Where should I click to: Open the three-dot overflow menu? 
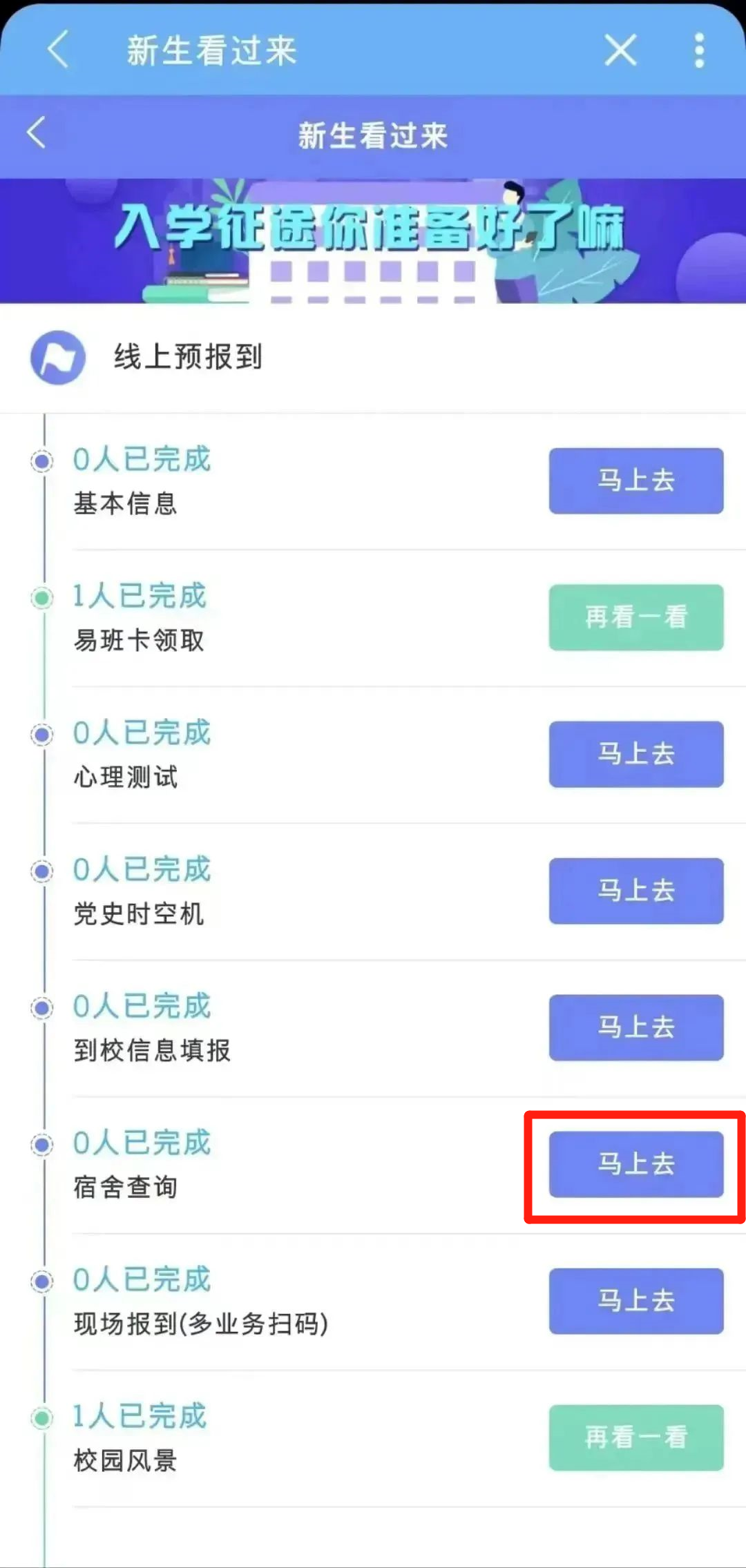pyautogui.click(x=699, y=50)
